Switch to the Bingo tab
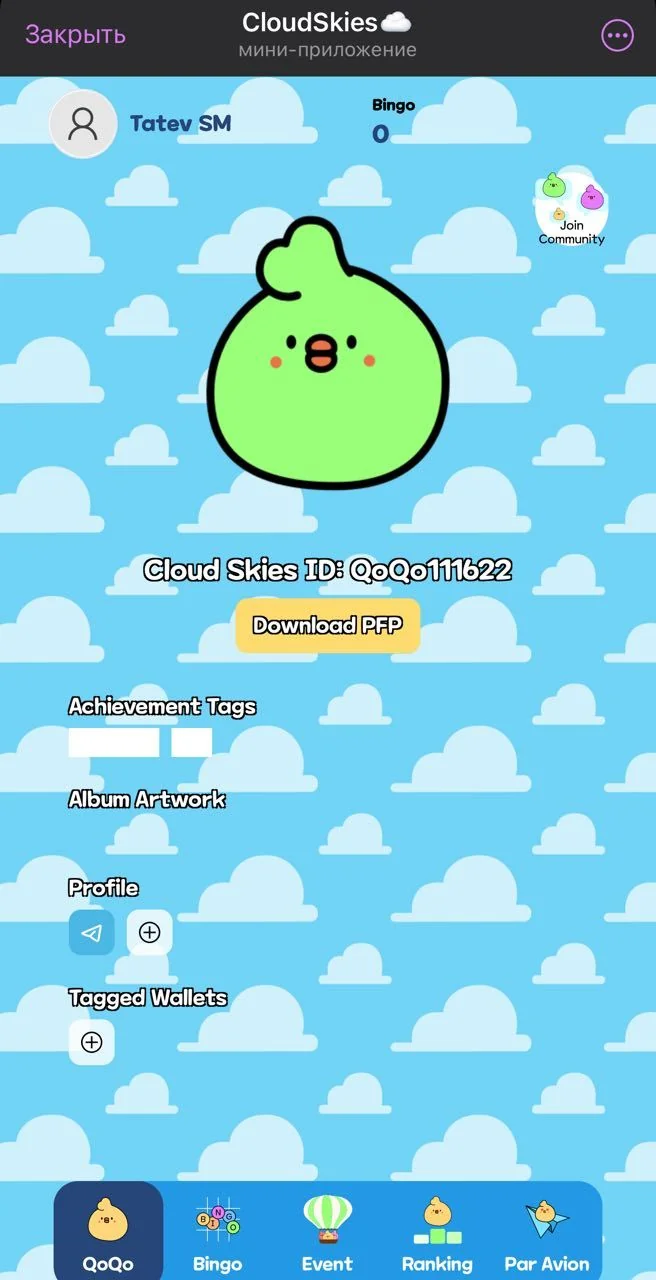This screenshot has width=656, height=1280. pyautogui.click(x=217, y=1233)
